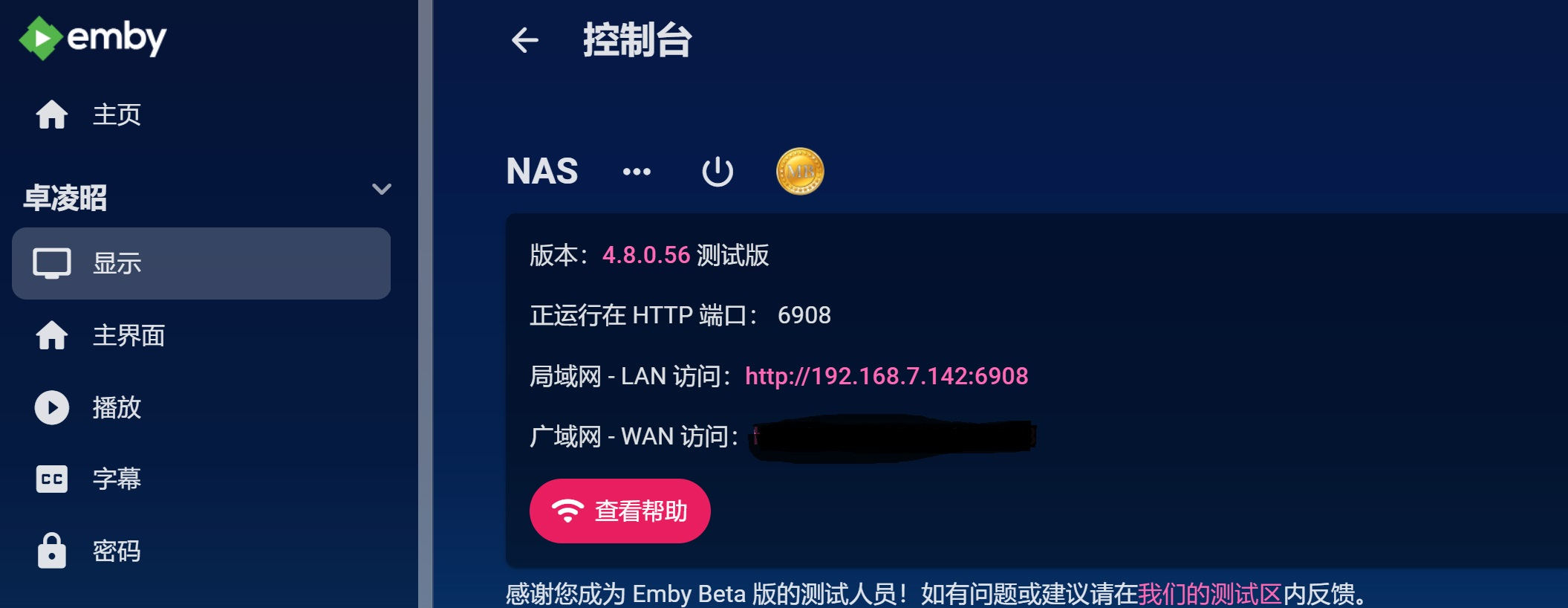Screen dimensions: 1568x608
Task: Open 字幕 settings
Action: 116,479
